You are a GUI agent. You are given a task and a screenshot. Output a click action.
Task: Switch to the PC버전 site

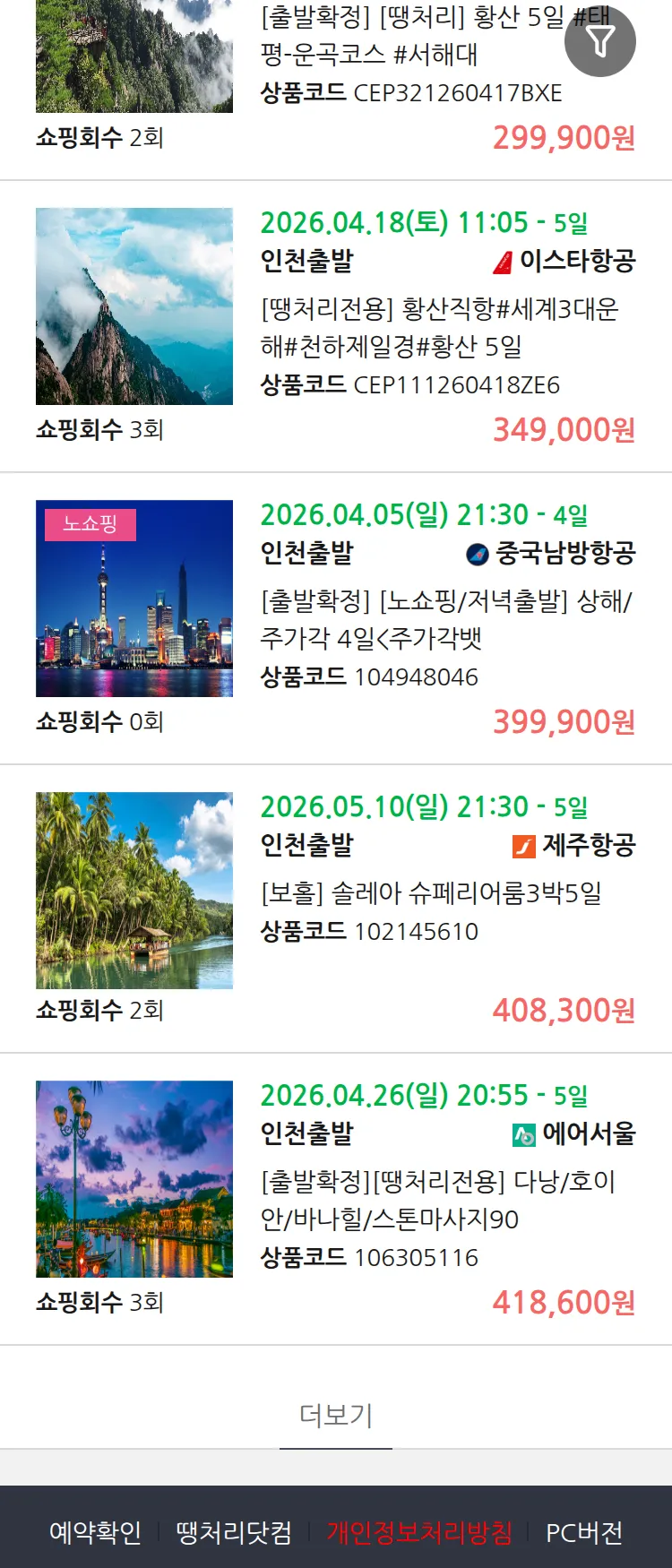(584, 1532)
